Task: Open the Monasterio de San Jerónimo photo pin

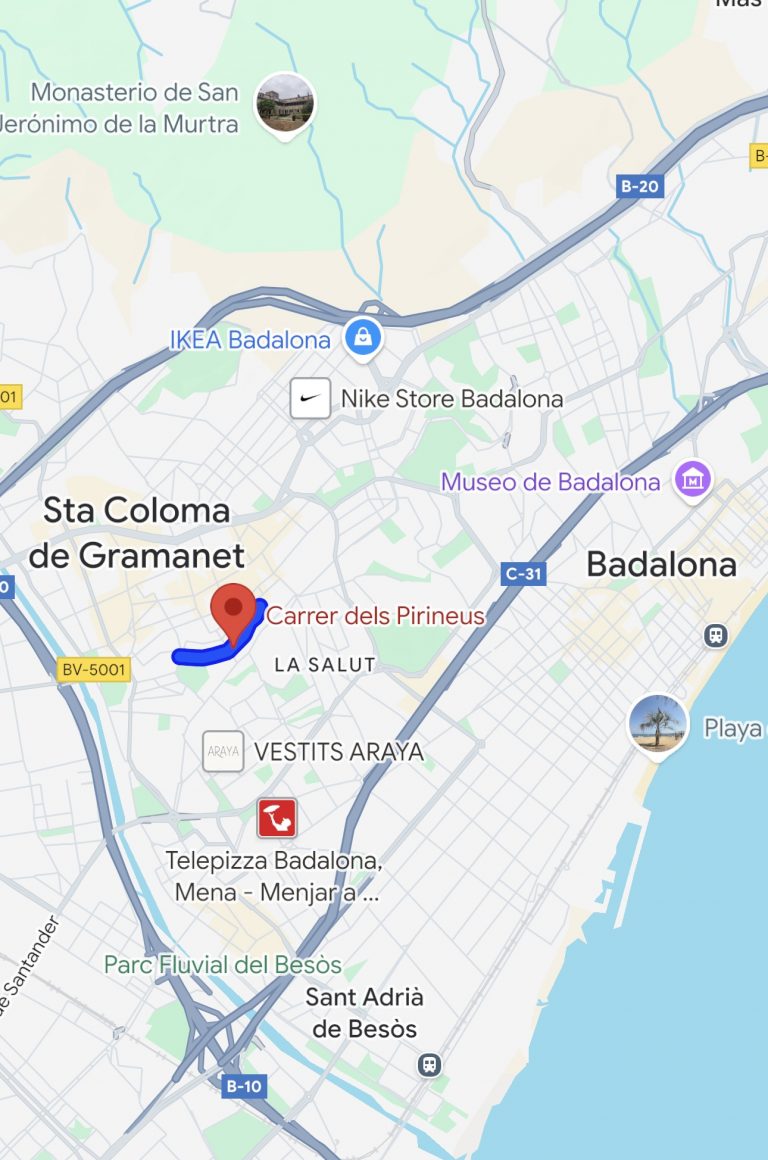Action: [286, 102]
